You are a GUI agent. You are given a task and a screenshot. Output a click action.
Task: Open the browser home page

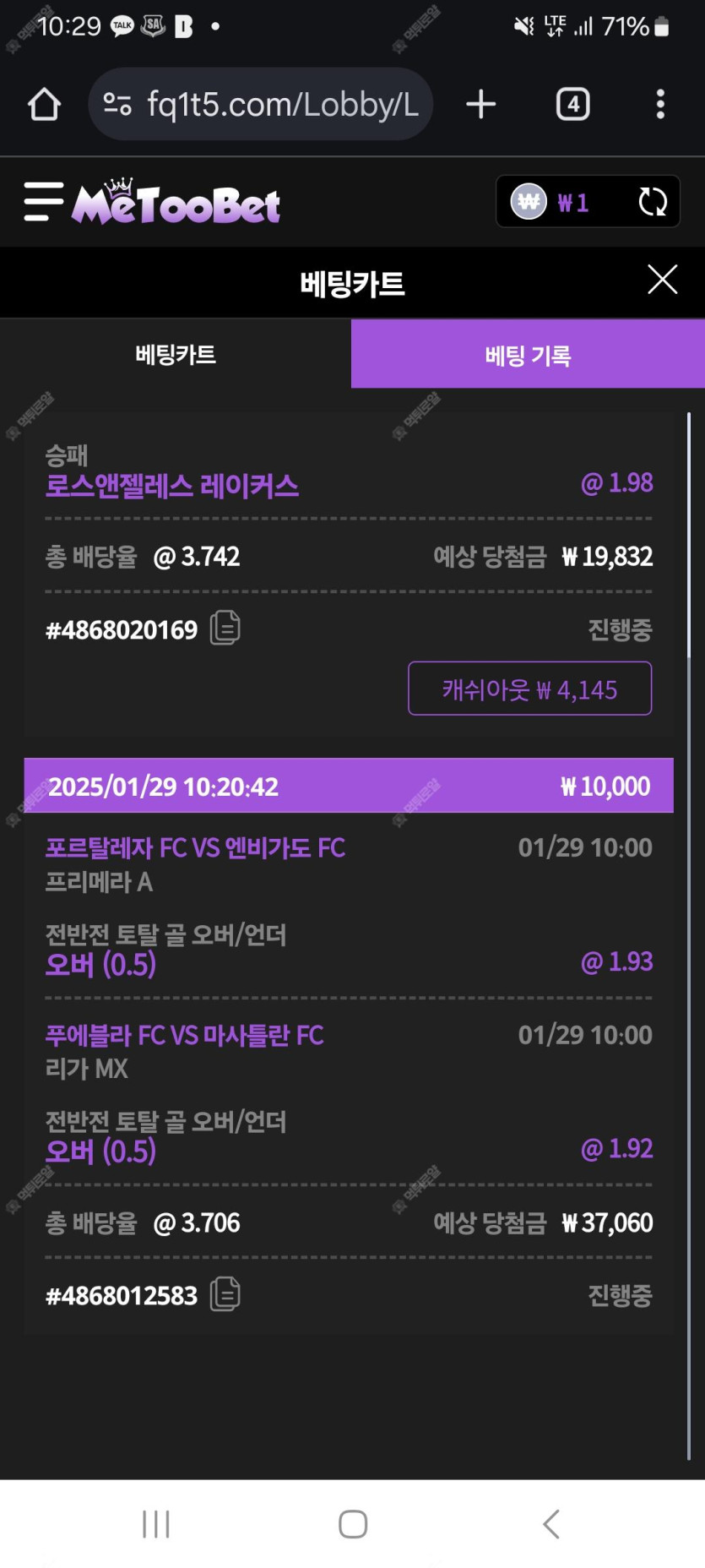44,105
